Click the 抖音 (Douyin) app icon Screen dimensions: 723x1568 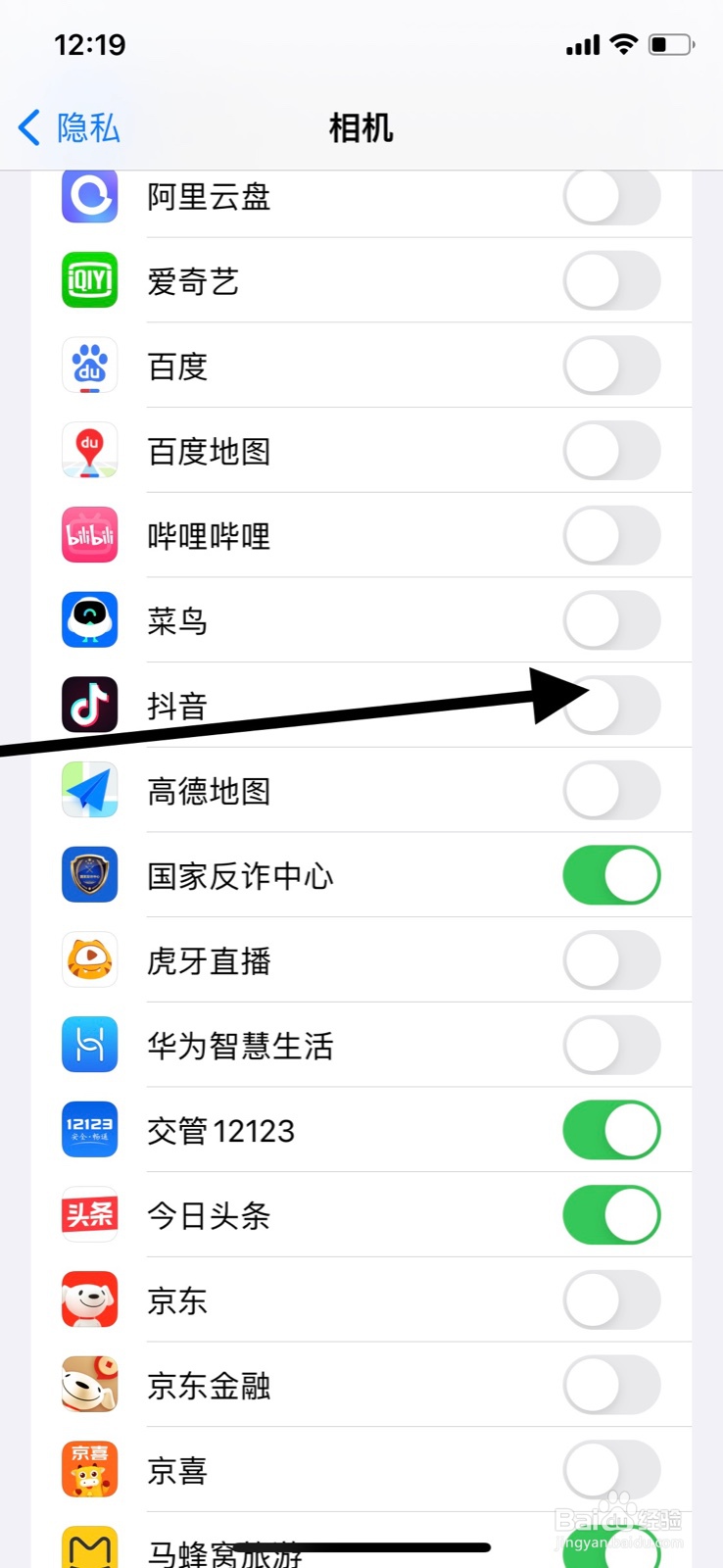(x=89, y=705)
